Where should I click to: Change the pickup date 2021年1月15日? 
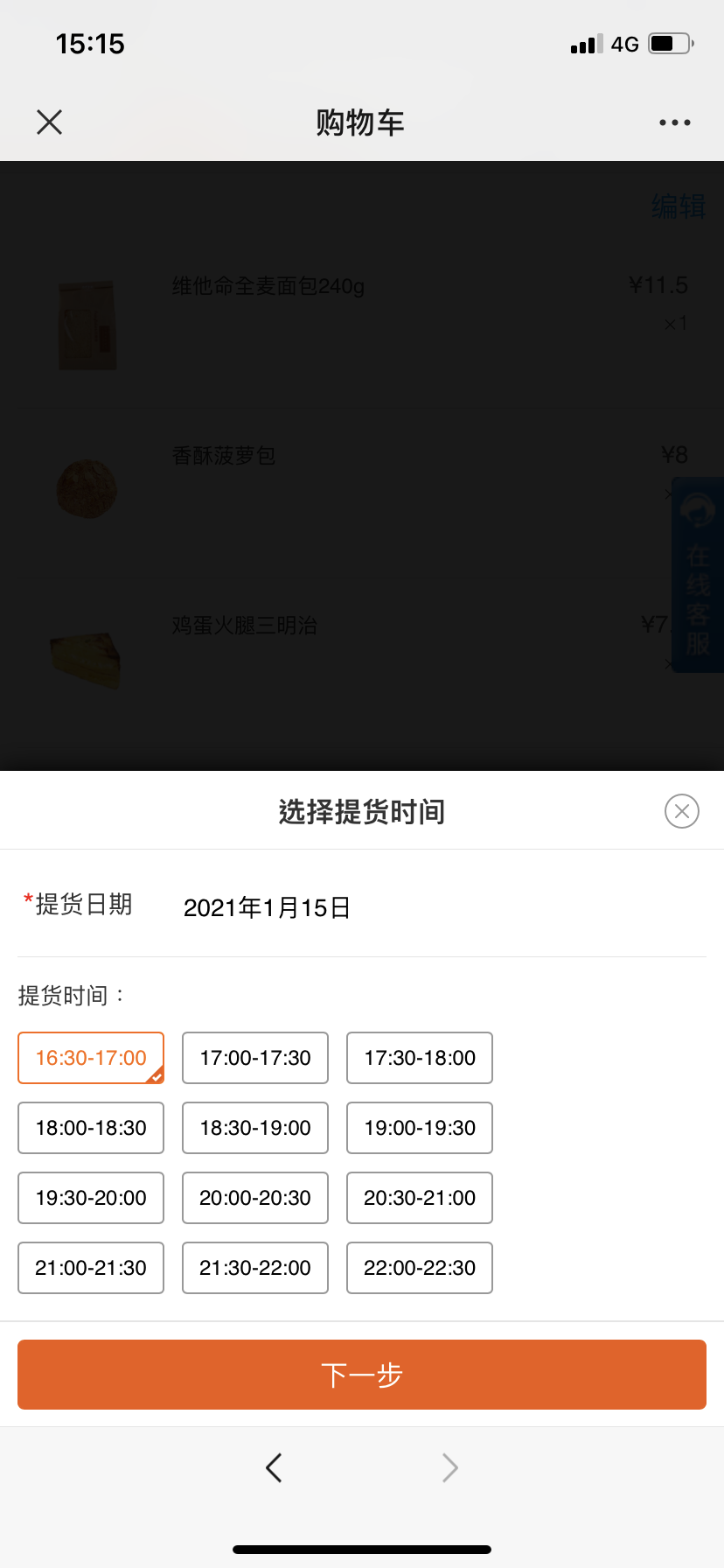click(267, 907)
